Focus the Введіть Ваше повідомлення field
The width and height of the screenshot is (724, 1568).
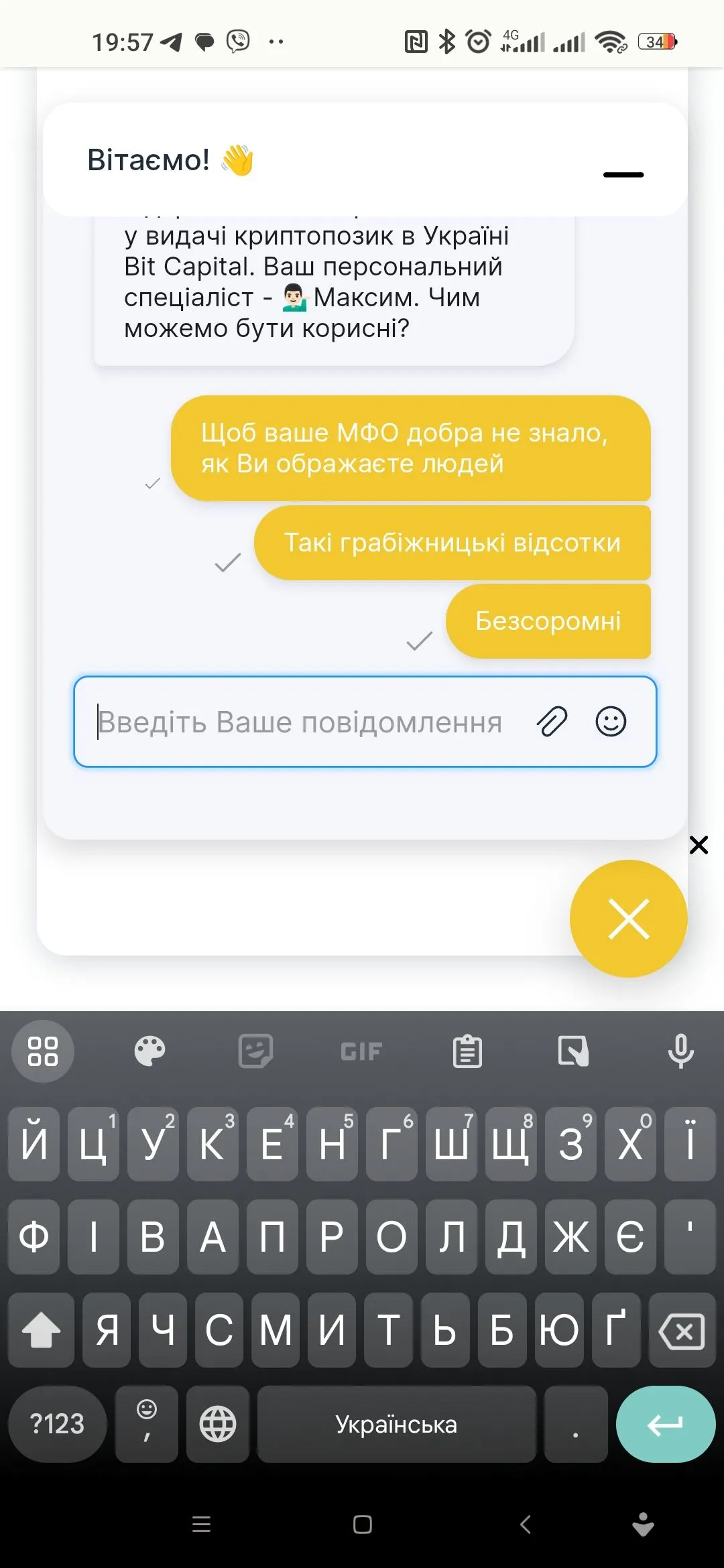[x=302, y=722]
